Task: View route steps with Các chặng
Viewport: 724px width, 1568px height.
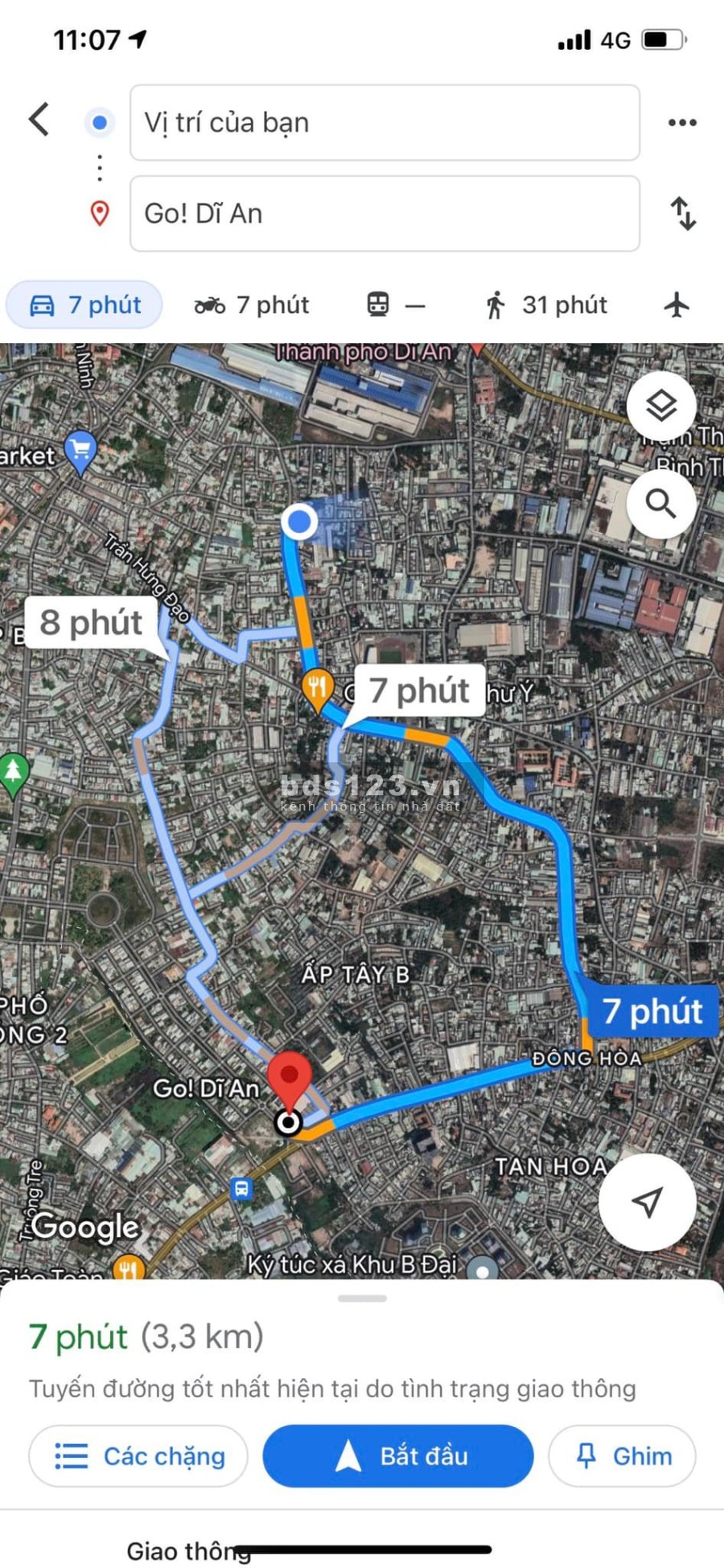Action: click(x=138, y=1456)
